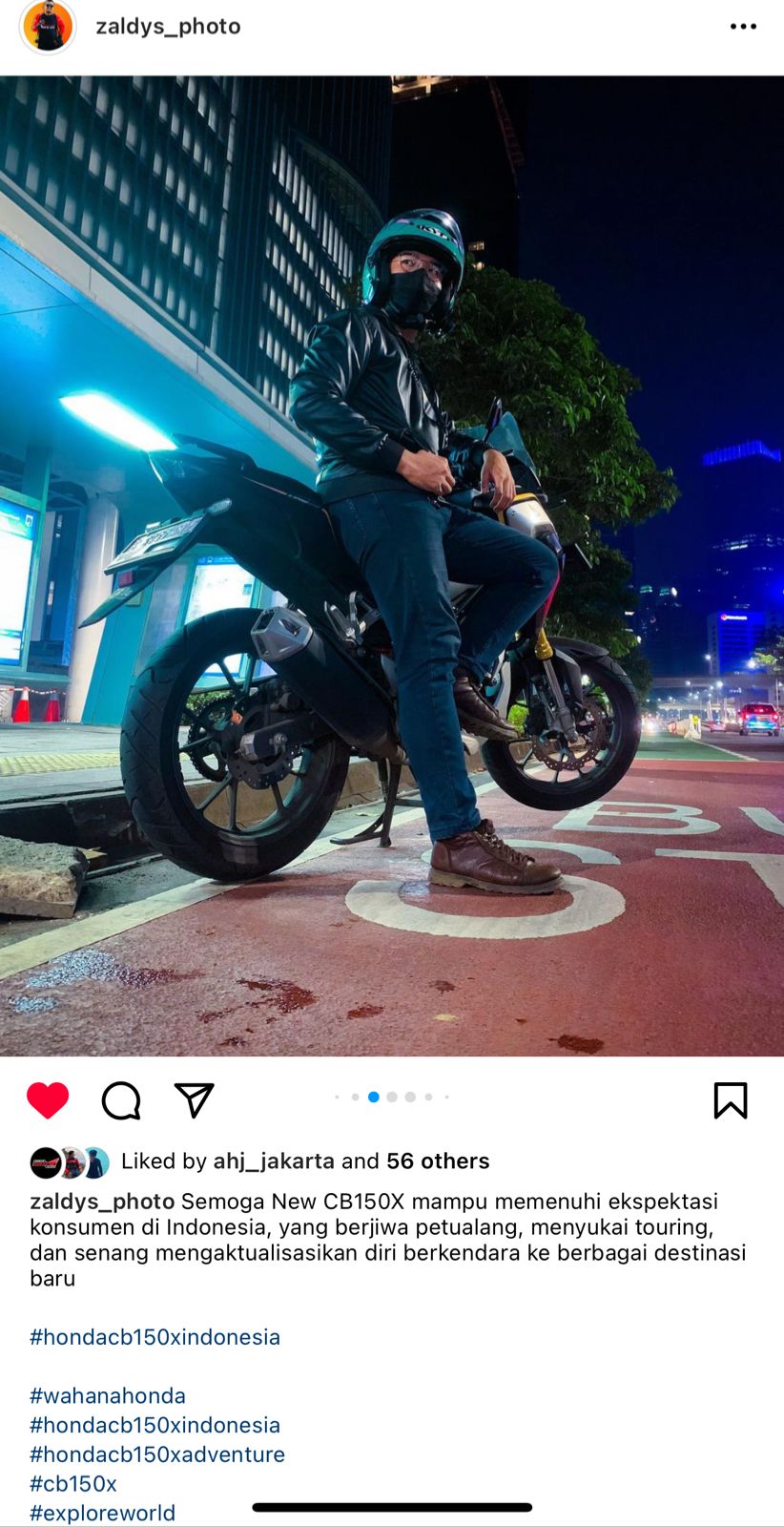Open the comments bubble icon
This screenshot has height=1527, width=784.
pos(121,1100)
